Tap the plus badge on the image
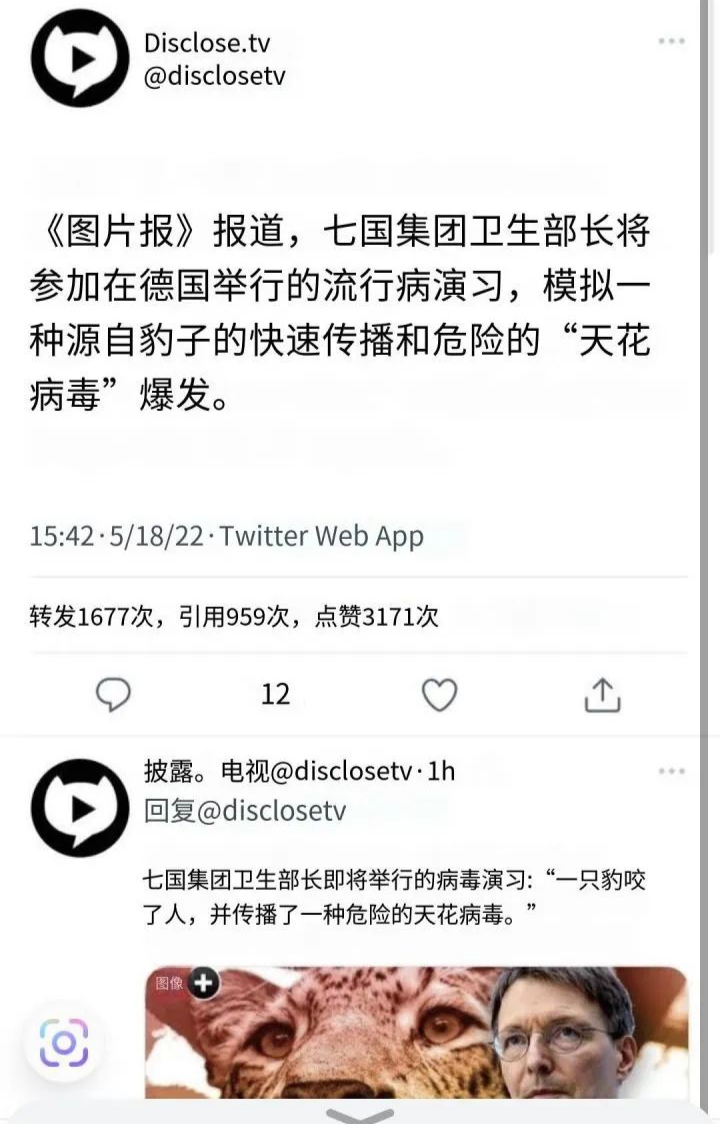 point(203,983)
